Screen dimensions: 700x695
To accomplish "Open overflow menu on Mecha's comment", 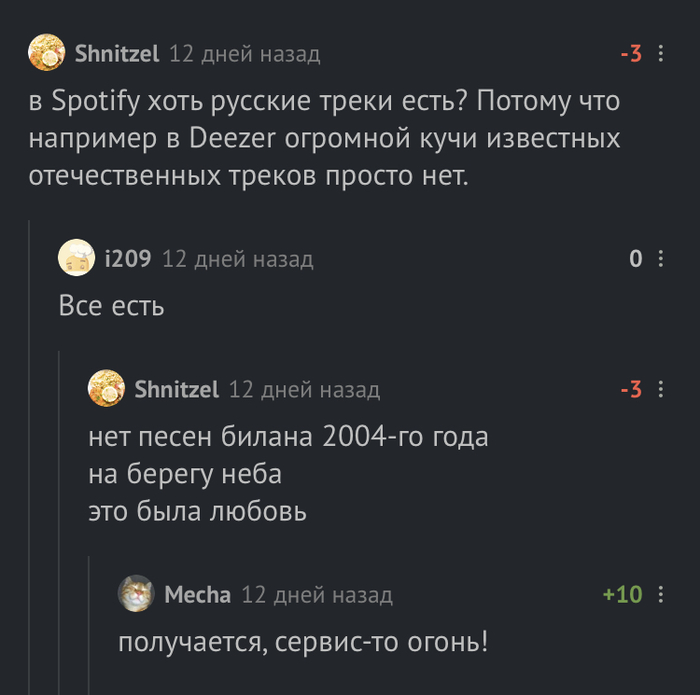I will 660,594.
